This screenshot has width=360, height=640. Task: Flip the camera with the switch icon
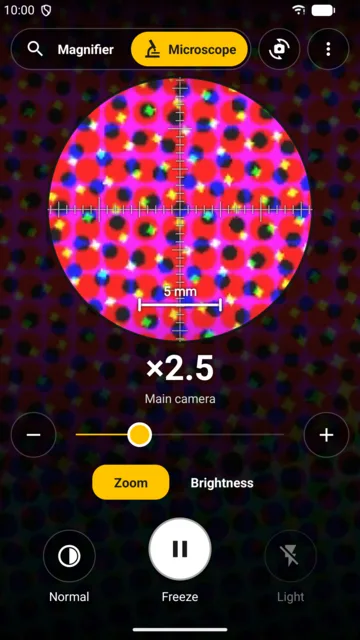coord(279,49)
